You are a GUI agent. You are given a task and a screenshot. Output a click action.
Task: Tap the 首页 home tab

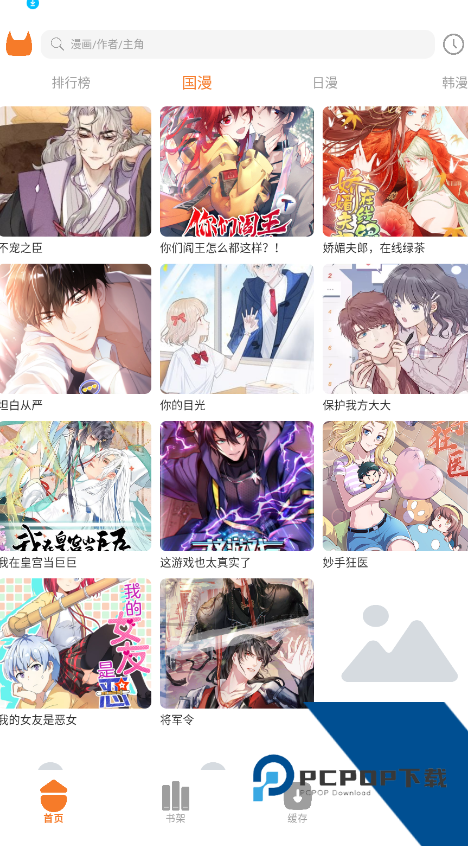coord(53,802)
